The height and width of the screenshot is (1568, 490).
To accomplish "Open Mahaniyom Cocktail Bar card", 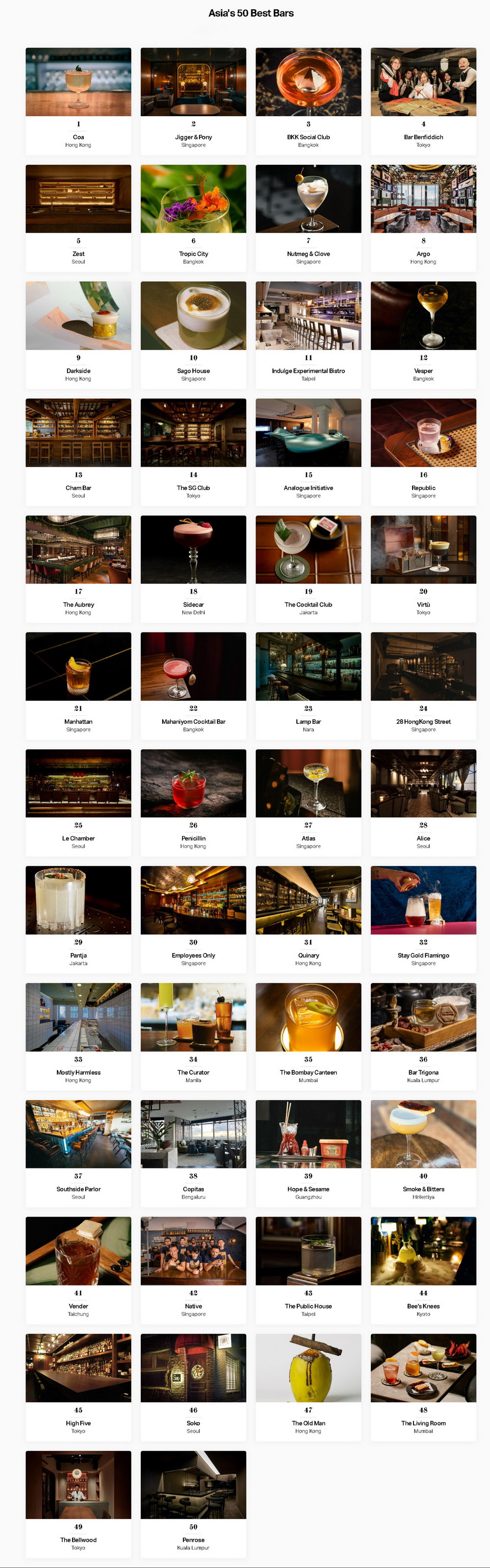I will click(x=194, y=685).
